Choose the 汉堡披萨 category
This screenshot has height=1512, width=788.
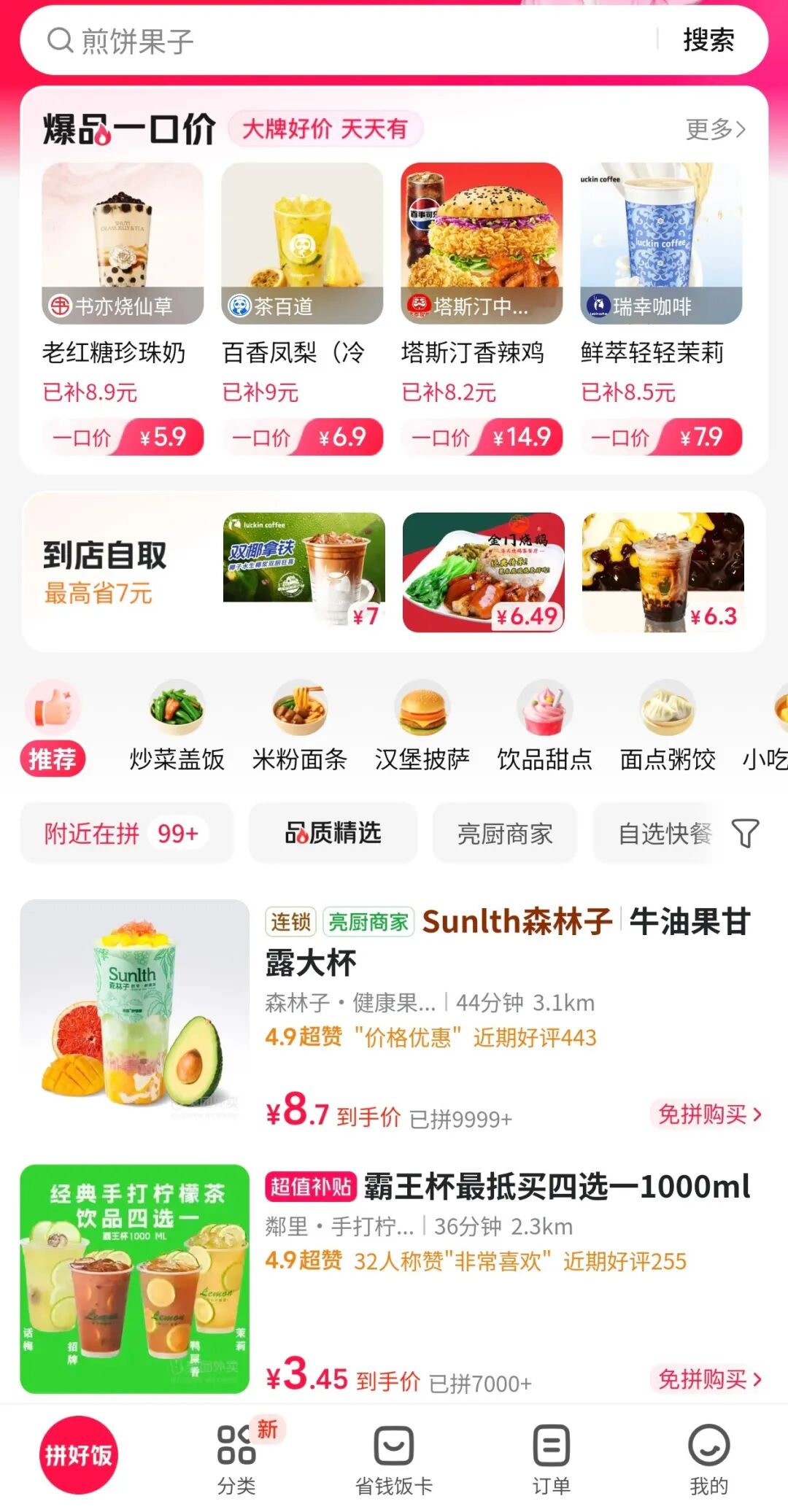[422, 726]
